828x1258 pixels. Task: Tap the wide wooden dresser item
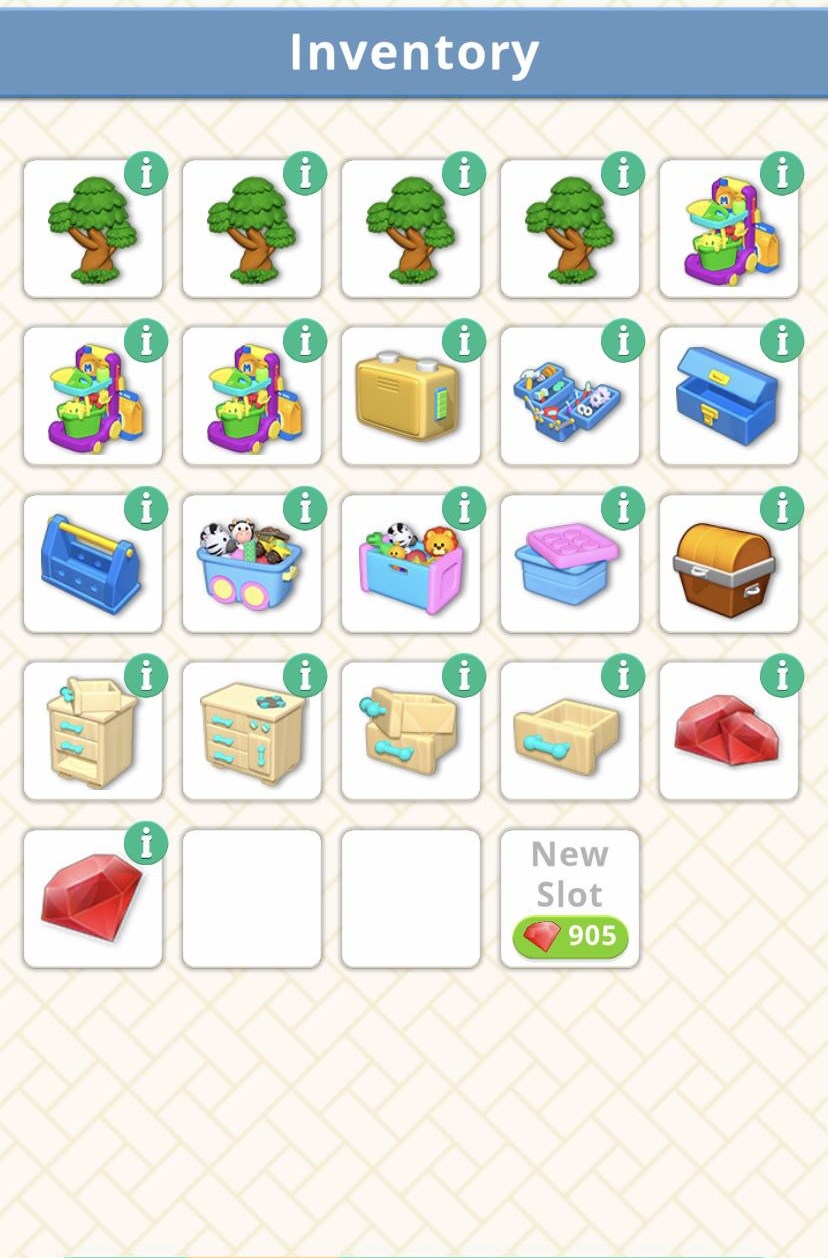[x=251, y=735]
